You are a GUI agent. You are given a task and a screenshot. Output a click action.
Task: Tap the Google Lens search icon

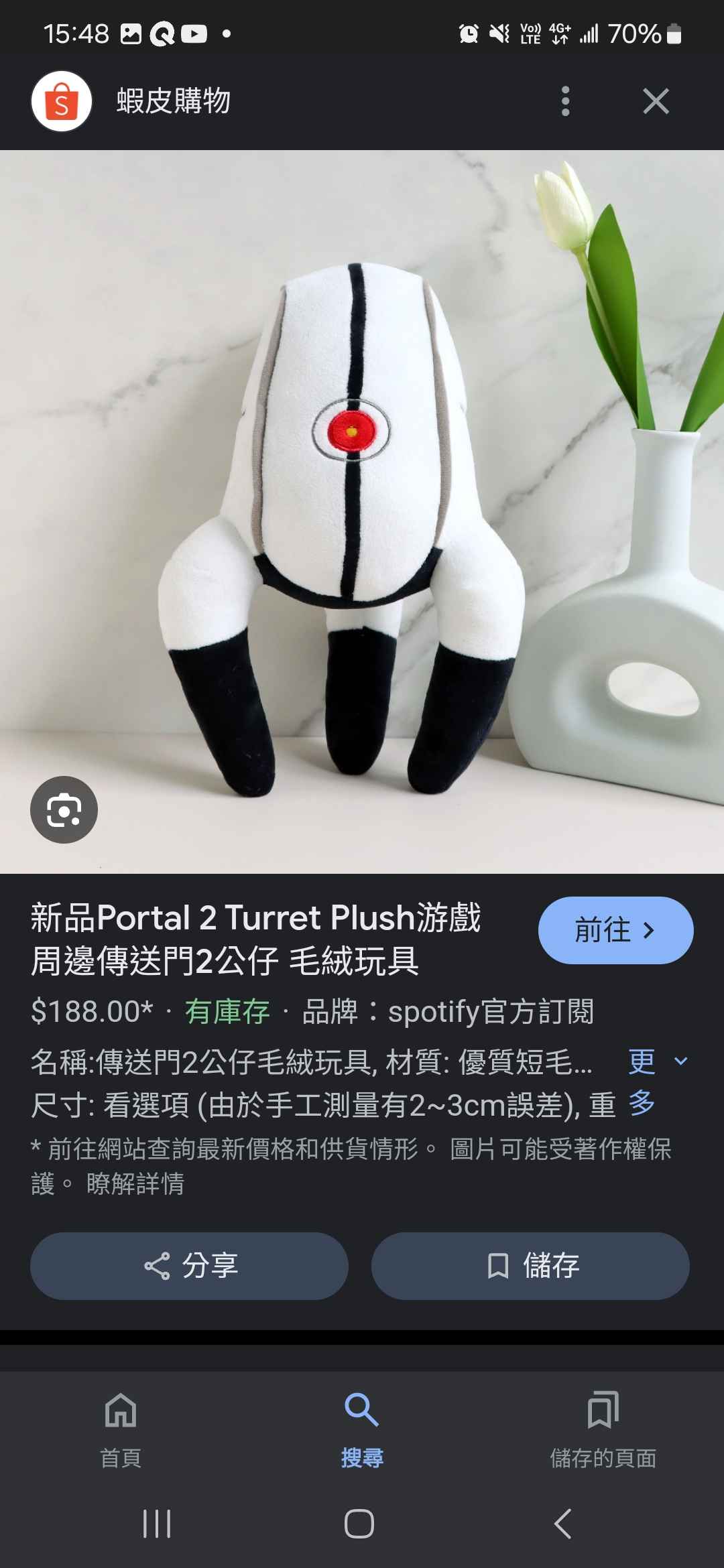point(64,809)
